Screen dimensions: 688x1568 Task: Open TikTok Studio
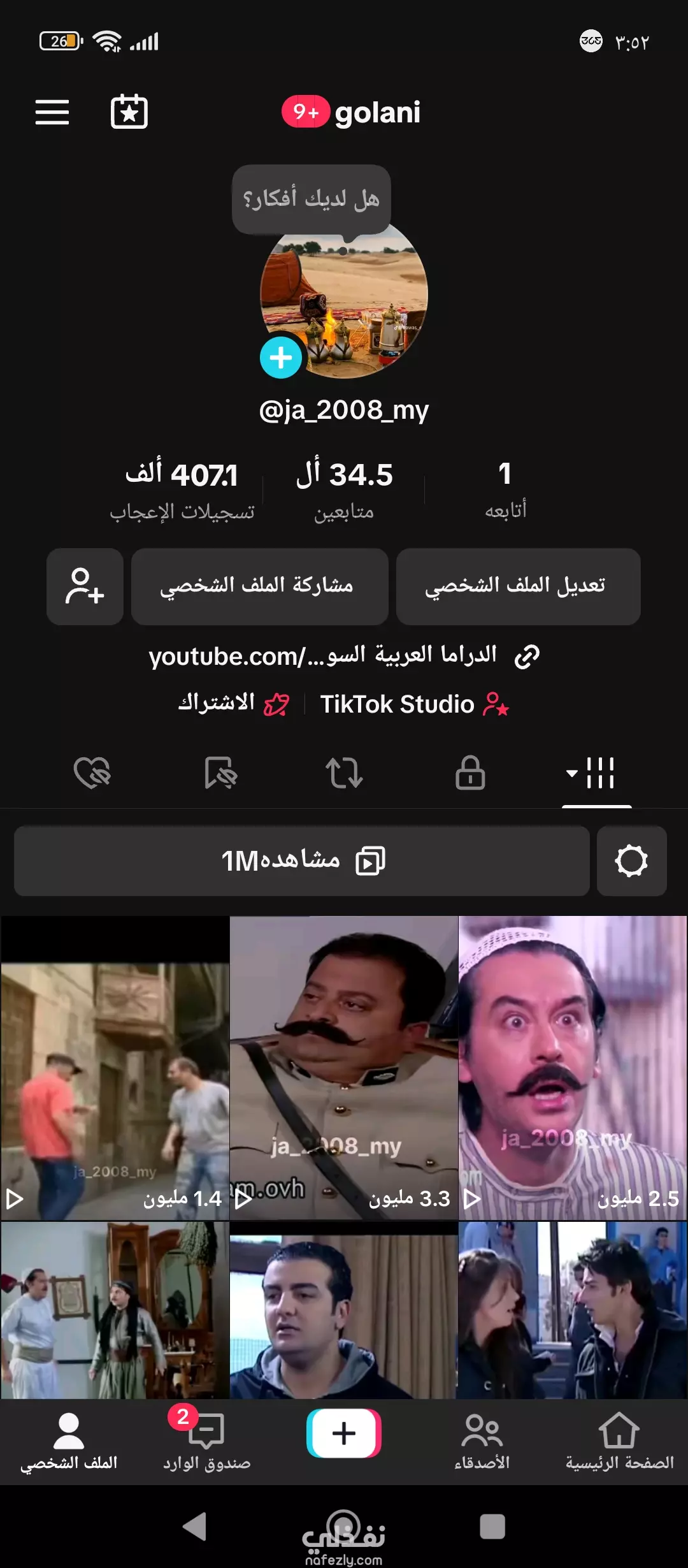414,704
